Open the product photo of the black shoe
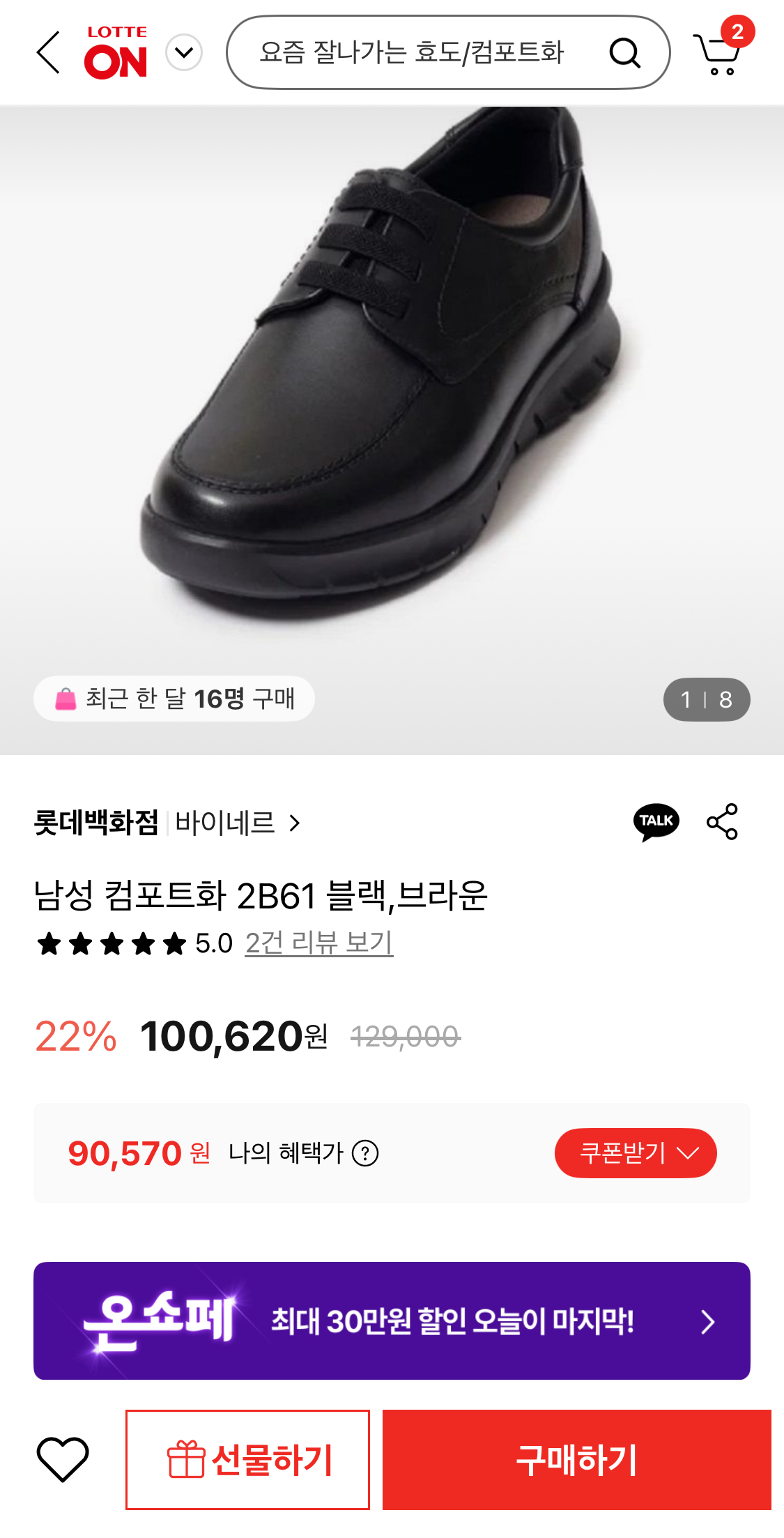Screen dimensions: 784x1538 (x=392, y=390)
